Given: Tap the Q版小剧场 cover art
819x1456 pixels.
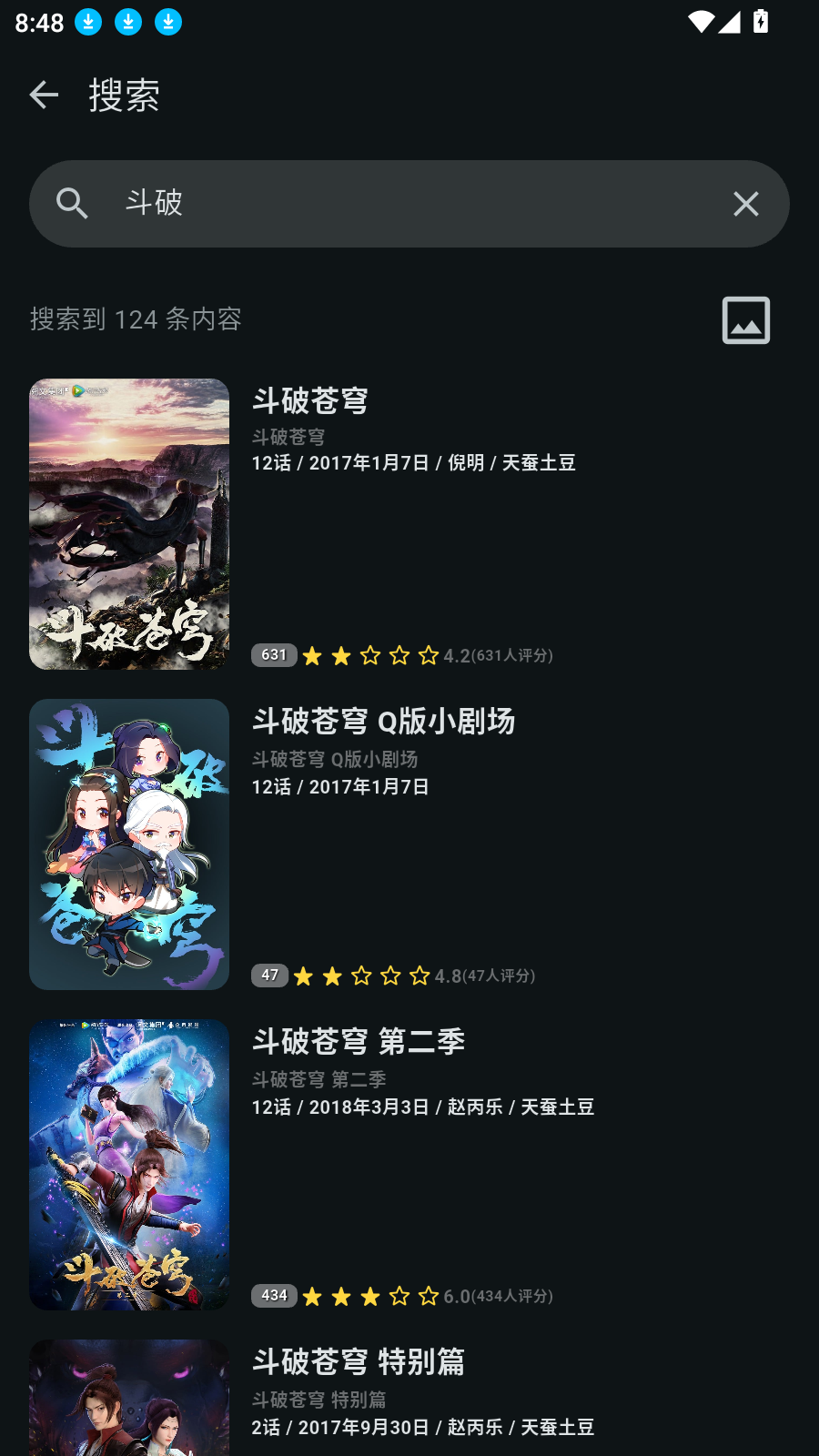Looking at the screenshot, I should tap(128, 844).
